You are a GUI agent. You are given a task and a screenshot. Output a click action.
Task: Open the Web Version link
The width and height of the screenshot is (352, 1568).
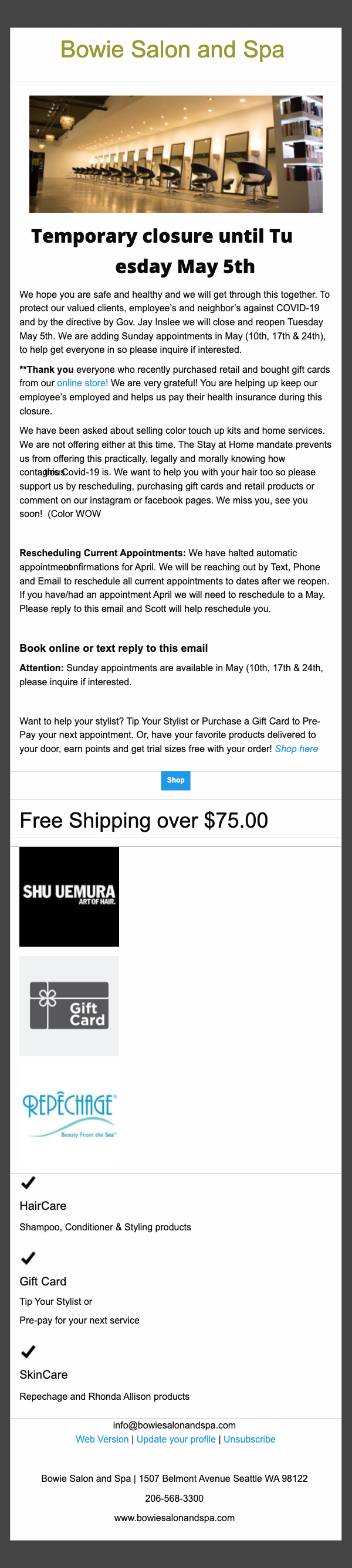coord(102,1439)
